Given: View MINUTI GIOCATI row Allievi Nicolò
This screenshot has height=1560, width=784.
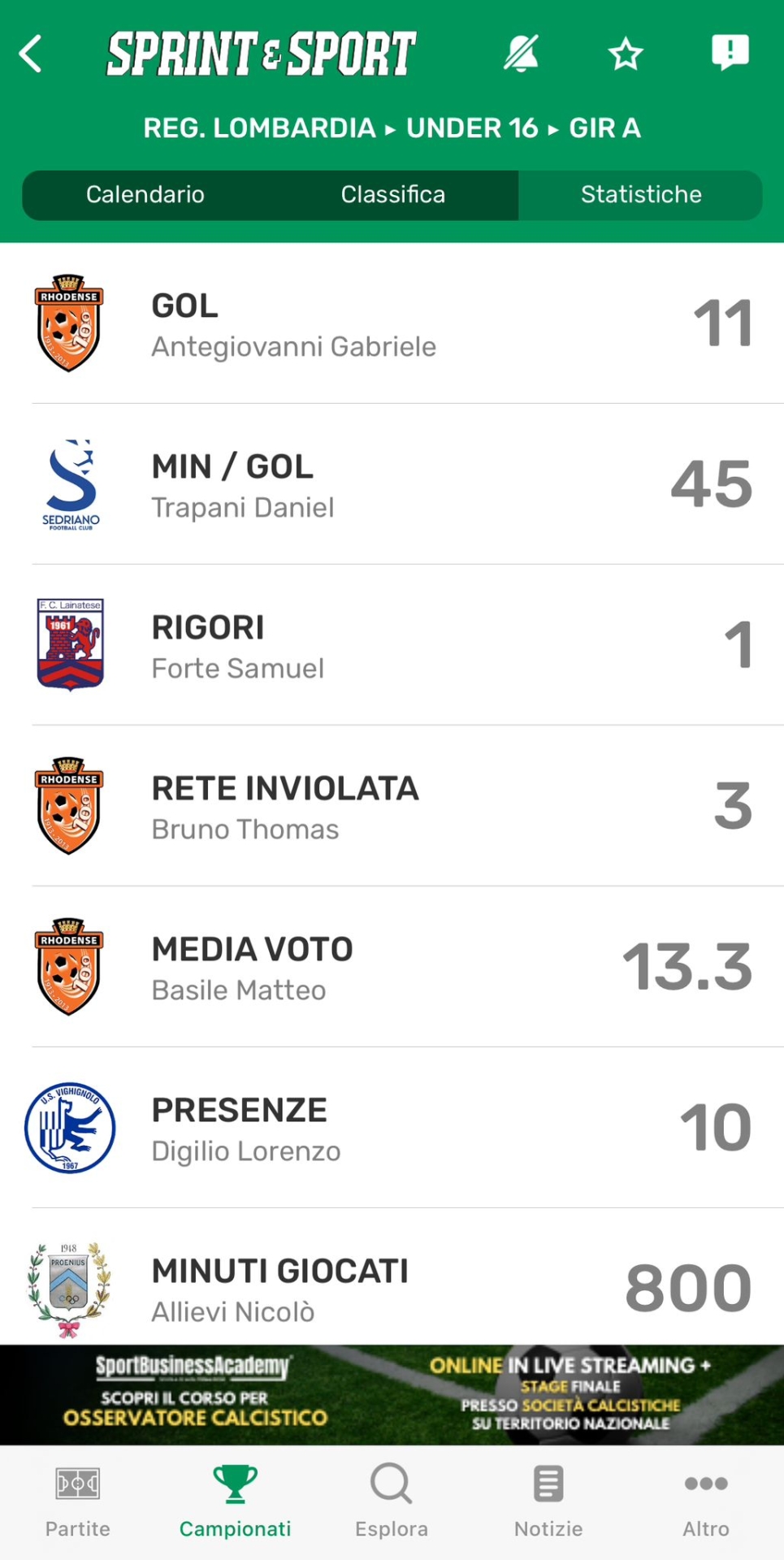Looking at the screenshot, I should (x=392, y=1288).
